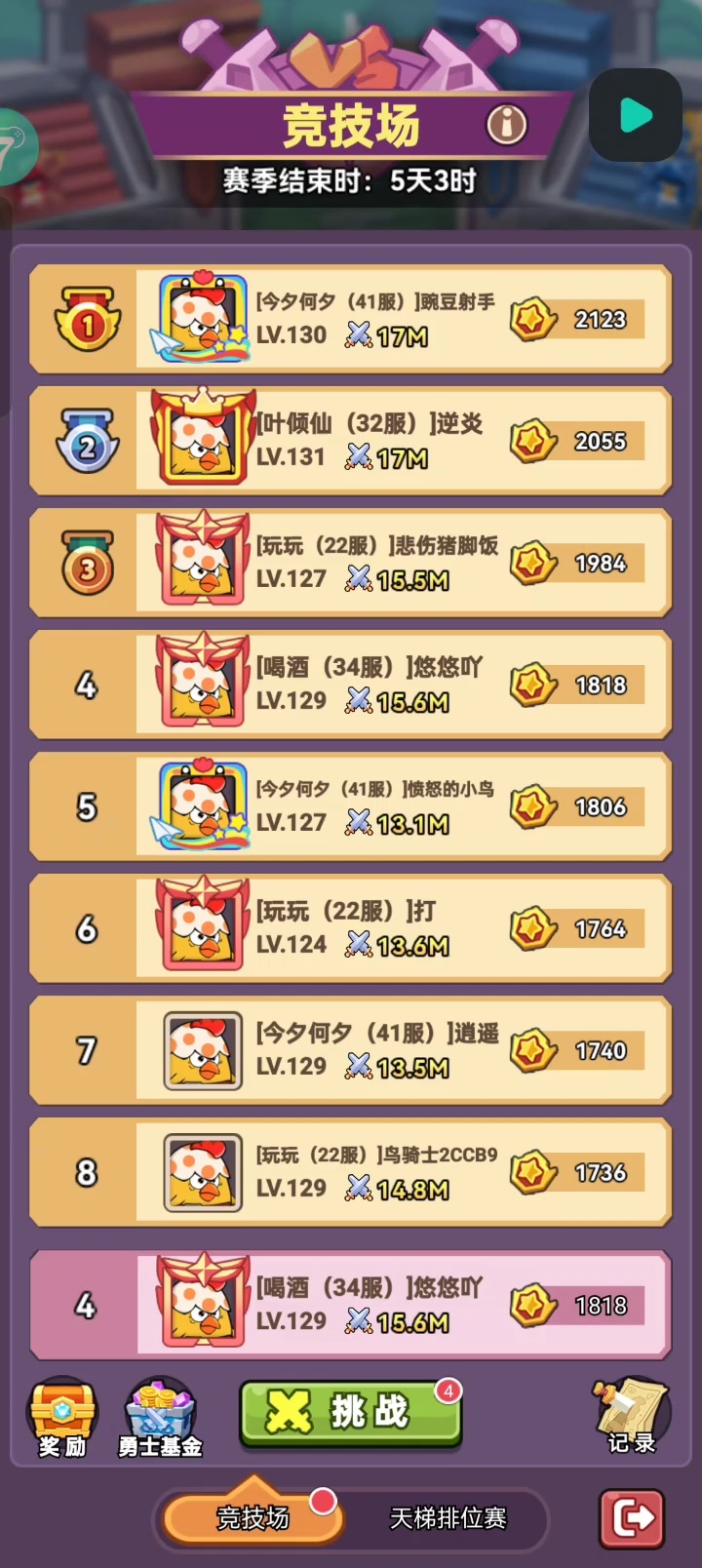This screenshot has width=702, height=1568.
Task: View rank 7 player 逍遥's entry
Action: click(x=351, y=1050)
